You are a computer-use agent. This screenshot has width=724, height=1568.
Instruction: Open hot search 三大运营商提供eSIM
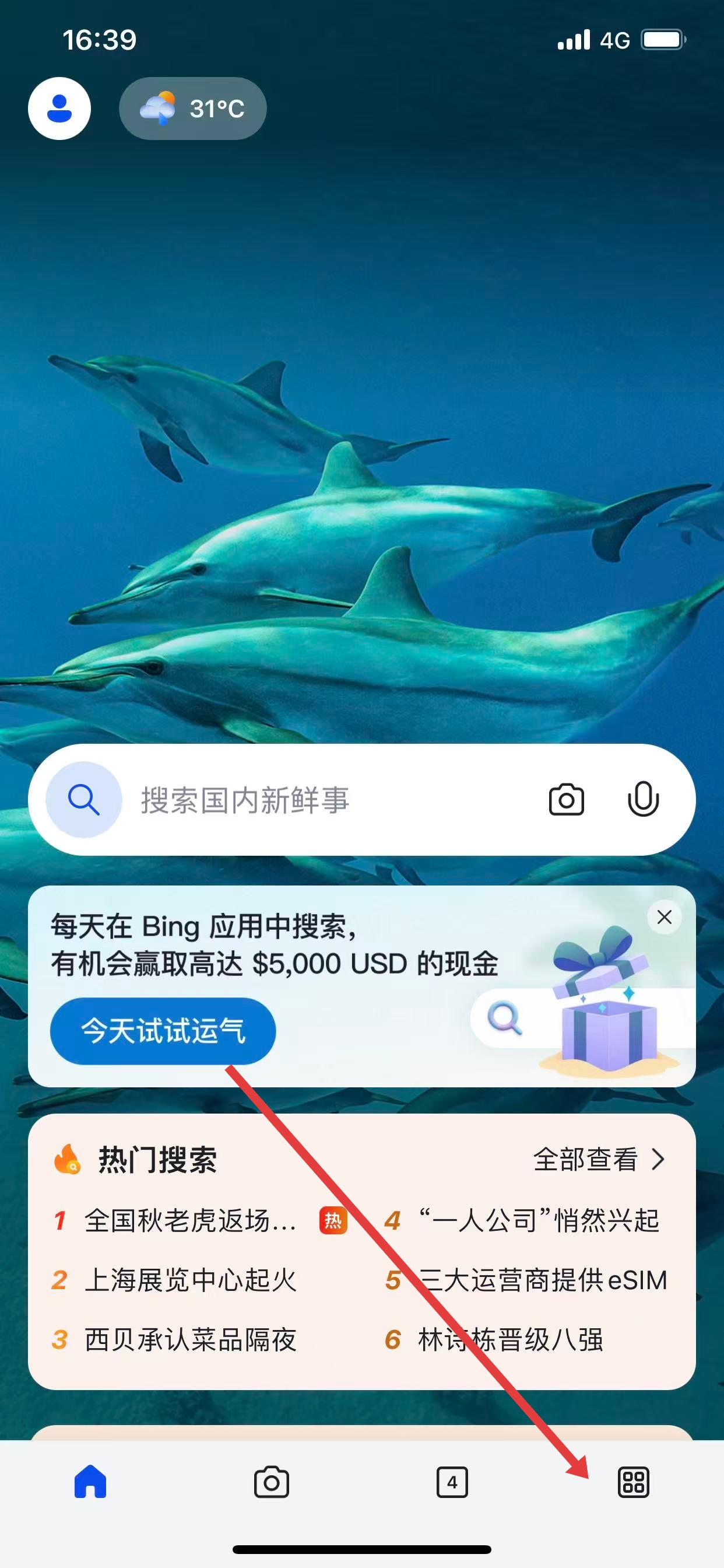(542, 1280)
